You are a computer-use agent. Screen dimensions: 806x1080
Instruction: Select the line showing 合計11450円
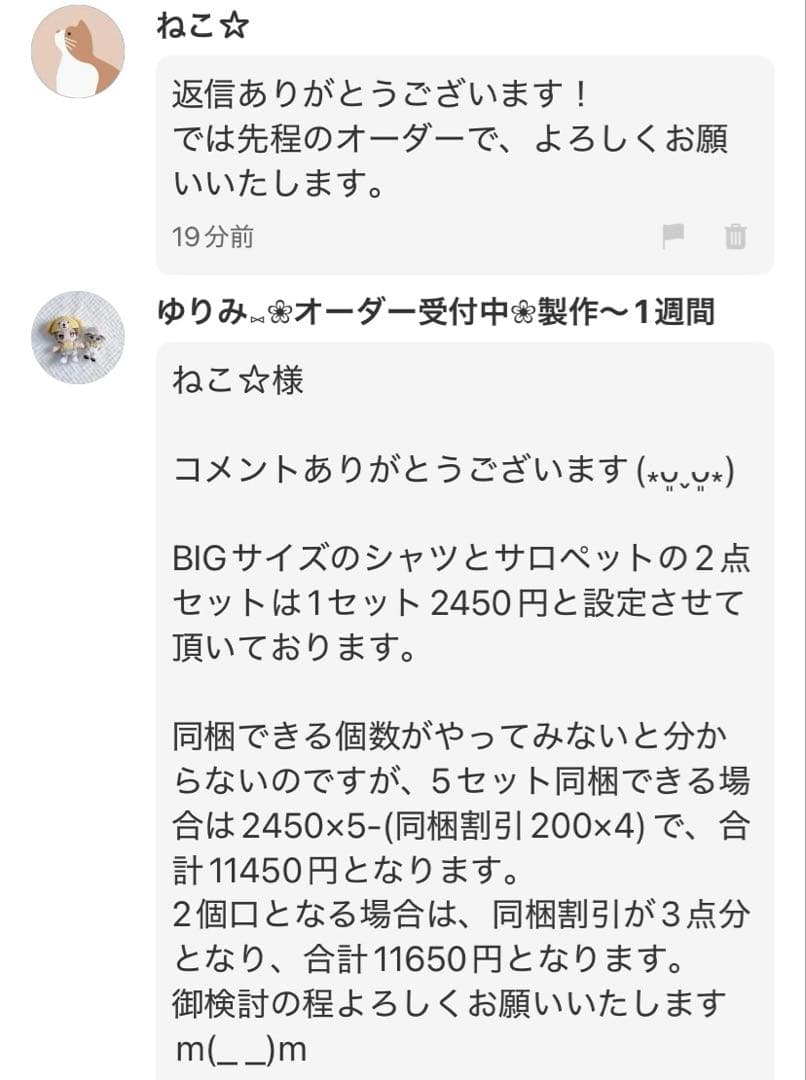(x=300, y=861)
